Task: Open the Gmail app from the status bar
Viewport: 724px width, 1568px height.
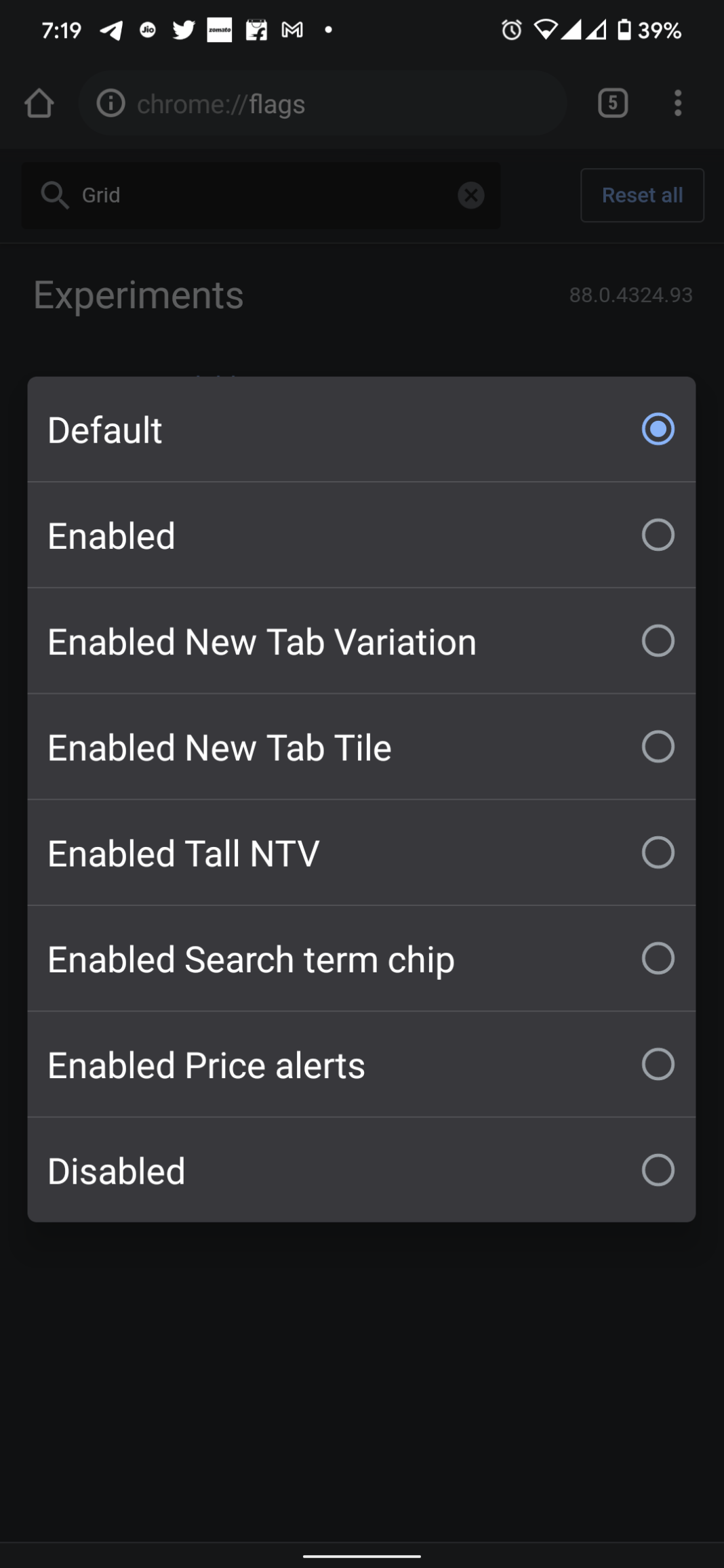Action: coord(291,29)
